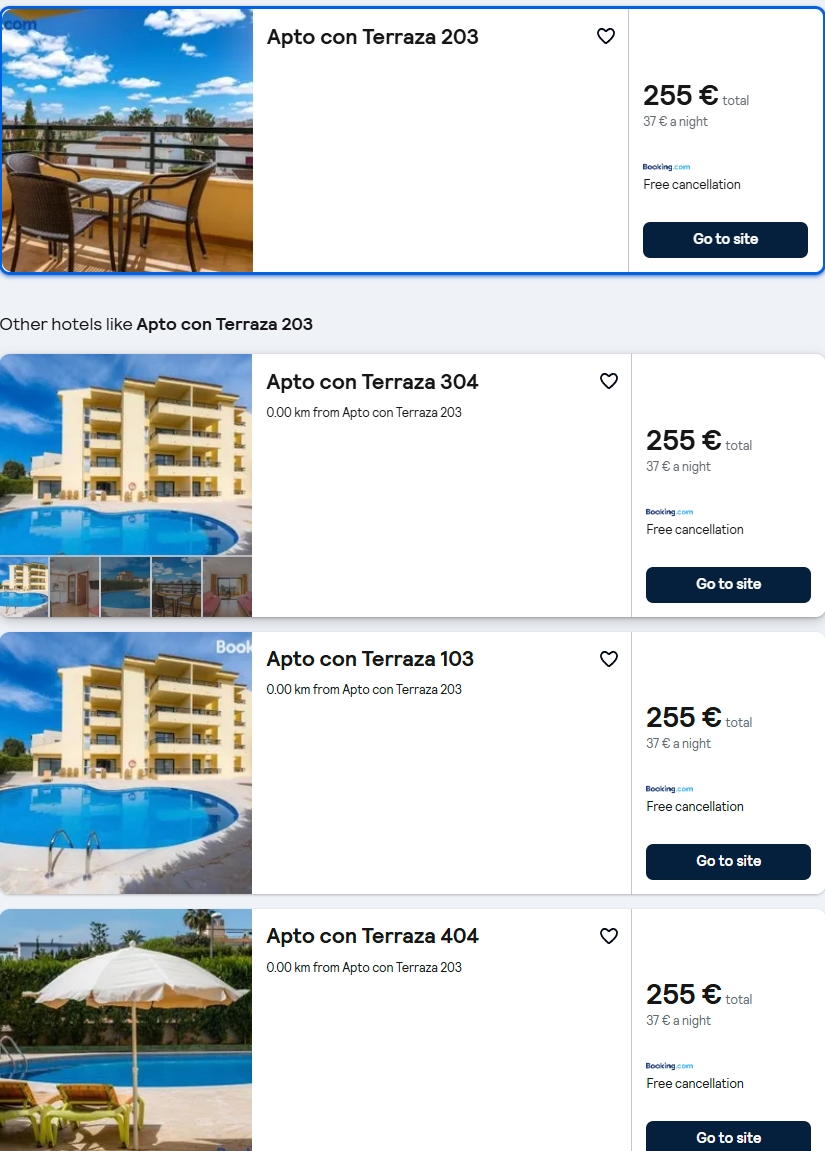Open the Apto con Terraza 304 card
The width and height of the screenshot is (825, 1151).
pos(372,382)
